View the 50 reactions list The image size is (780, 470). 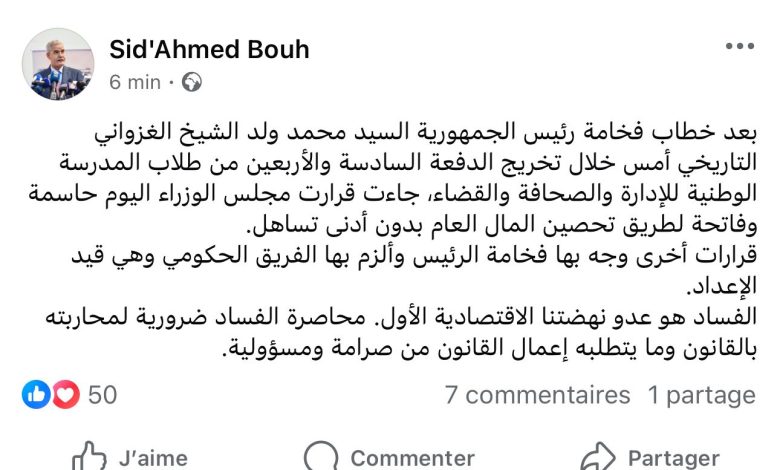pyautogui.click(x=70, y=395)
